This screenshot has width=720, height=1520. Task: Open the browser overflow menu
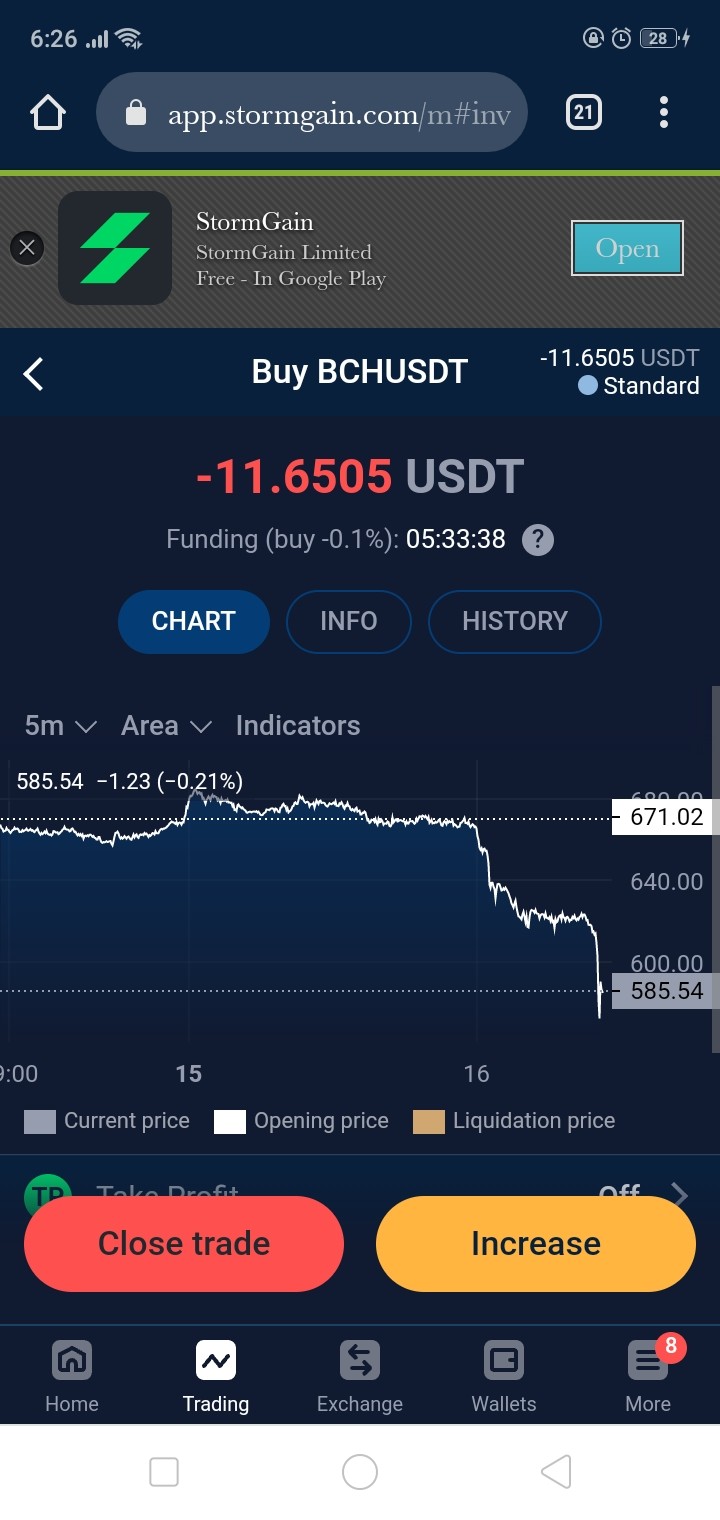pos(664,112)
